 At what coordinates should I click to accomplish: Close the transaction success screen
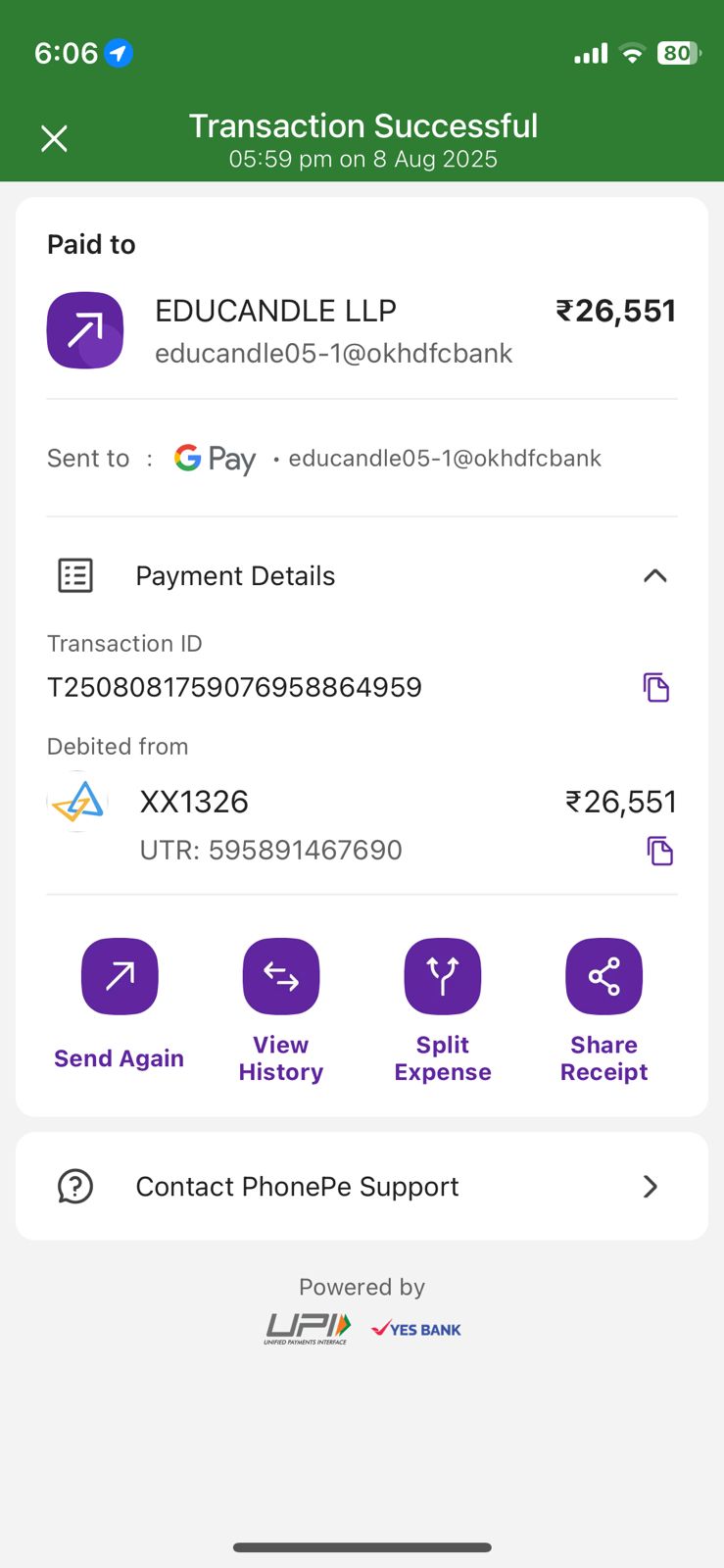55,139
